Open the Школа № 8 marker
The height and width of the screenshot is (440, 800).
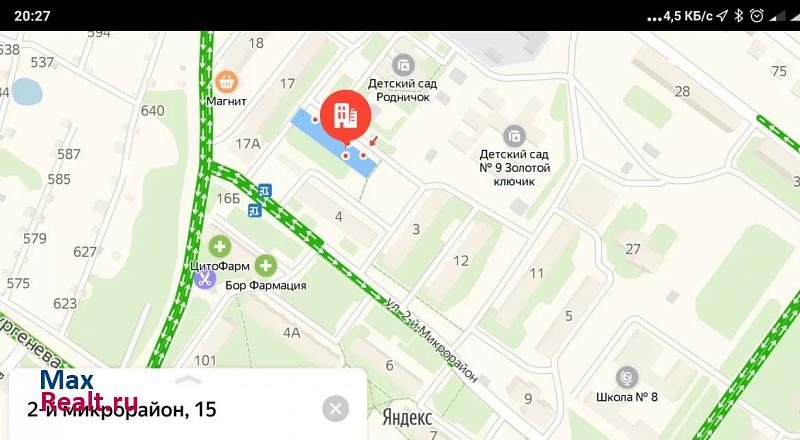point(627,377)
